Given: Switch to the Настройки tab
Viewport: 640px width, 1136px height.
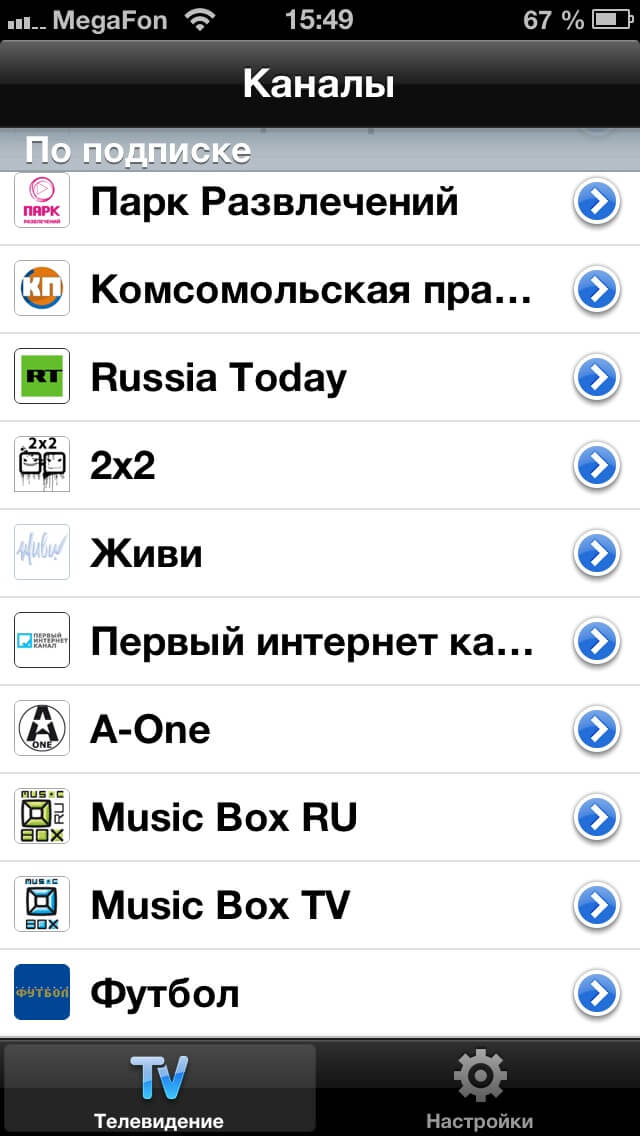Looking at the screenshot, I should pyautogui.click(x=479, y=1091).
